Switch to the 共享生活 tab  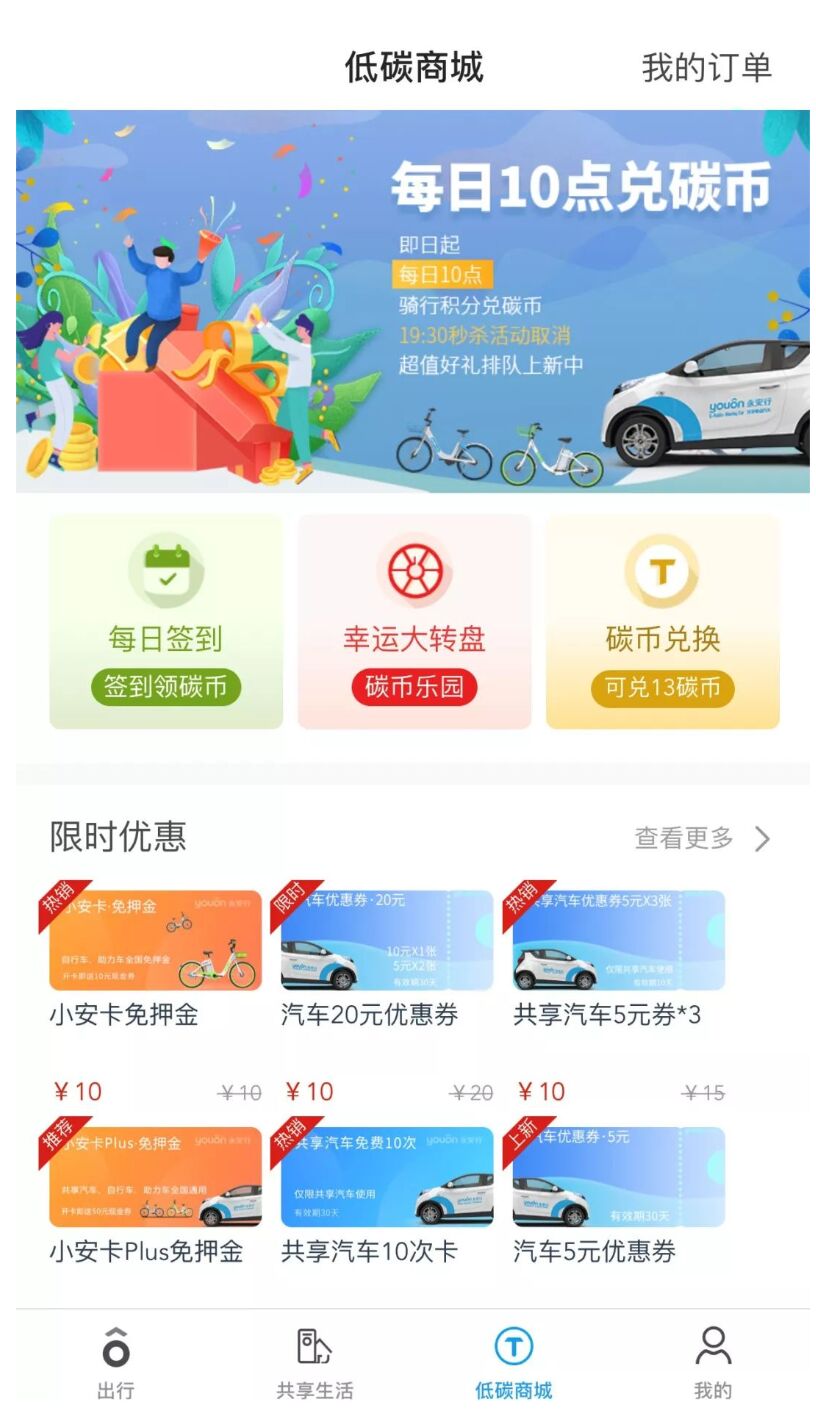315,1362
